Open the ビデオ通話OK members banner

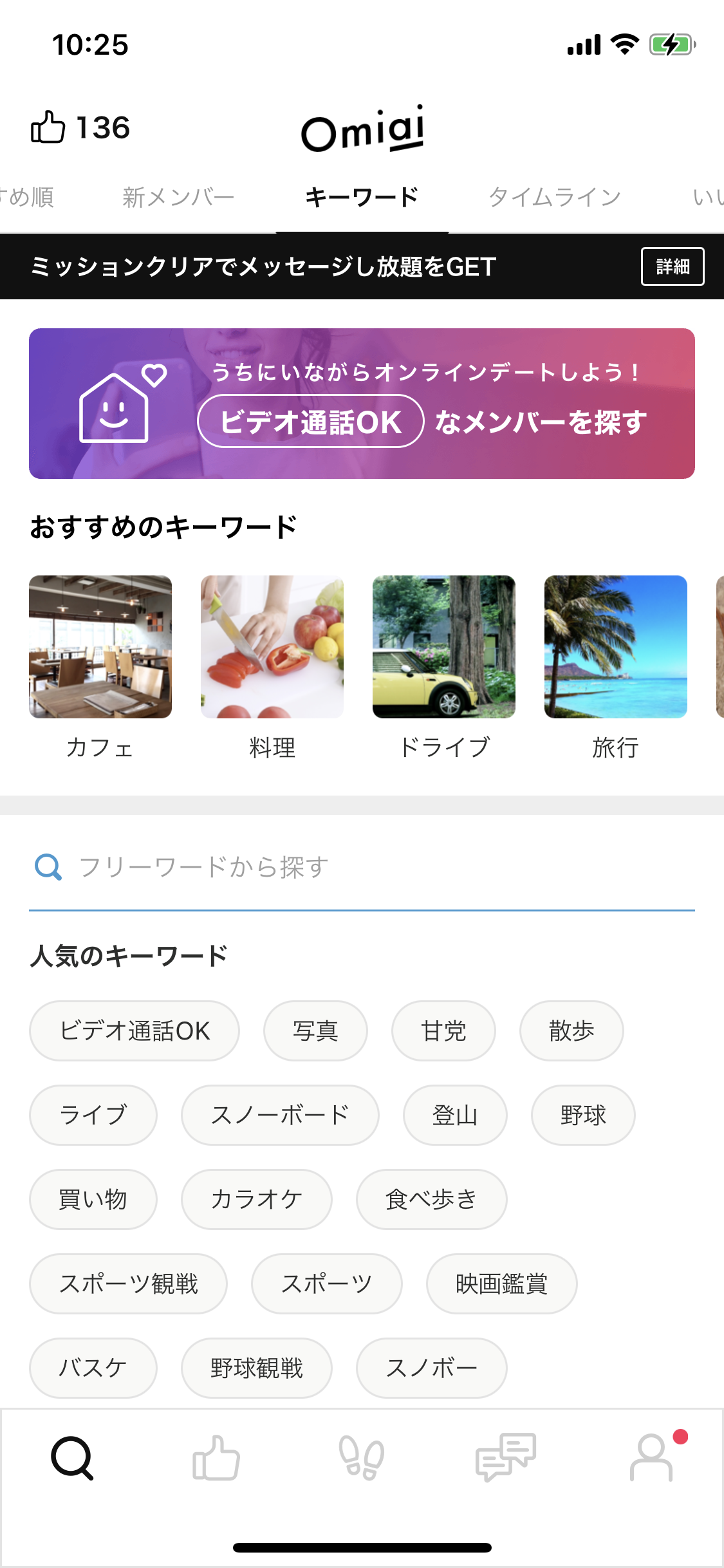pos(362,404)
